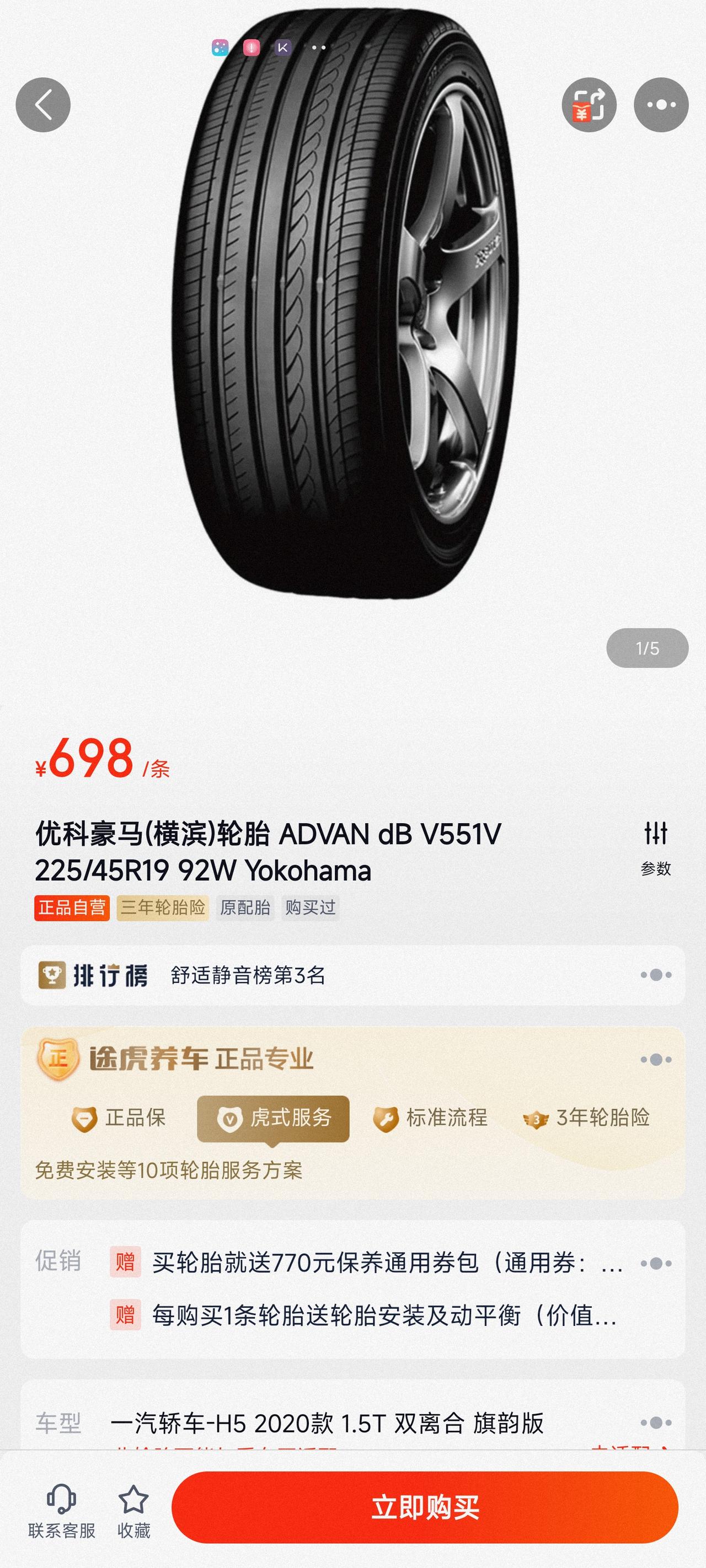Select the 标准流程 tab
The height and width of the screenshot is (1568, 706).
coord(430,1118)
